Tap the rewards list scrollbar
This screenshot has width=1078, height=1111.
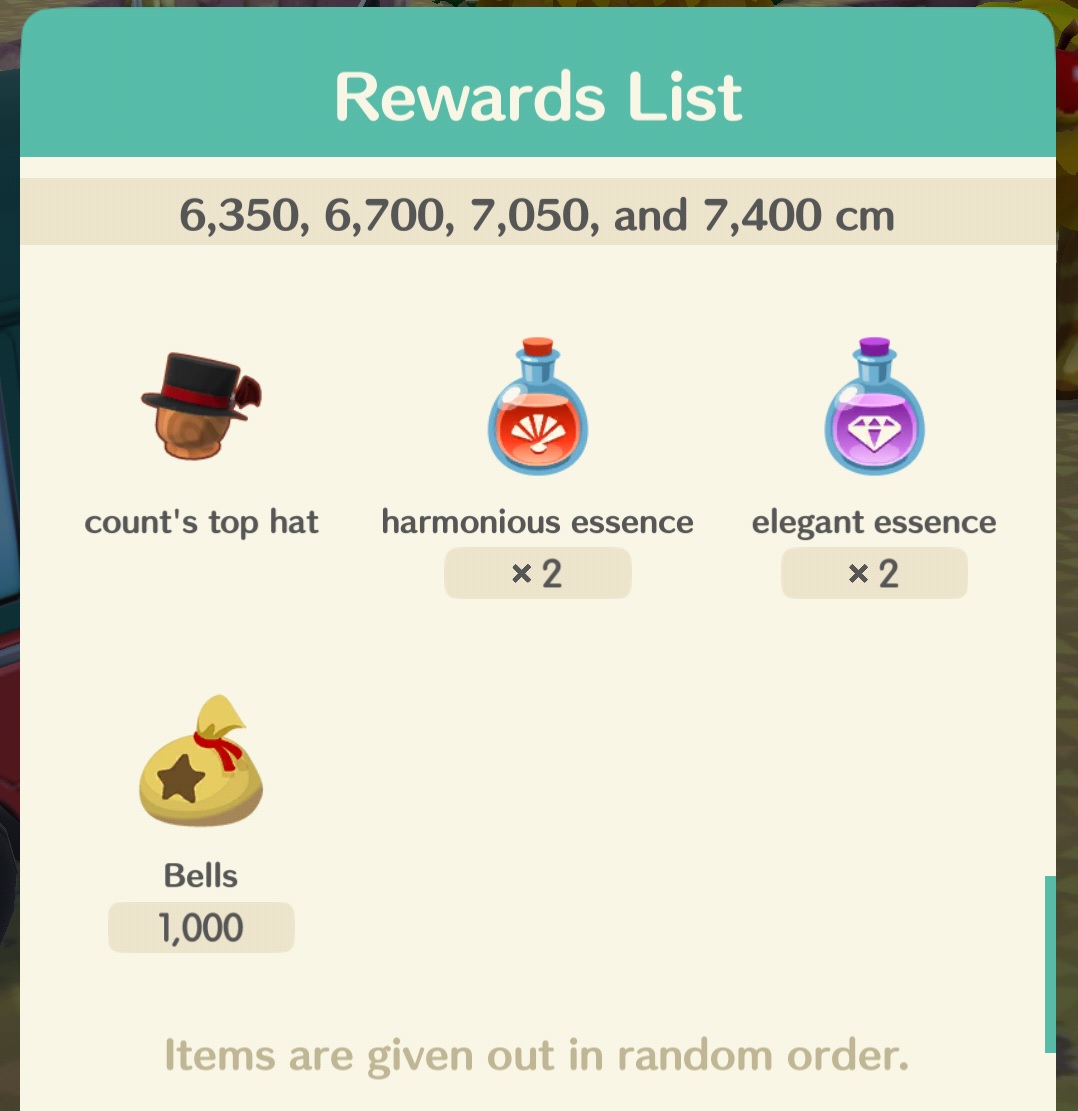[x=1049, y=963]
